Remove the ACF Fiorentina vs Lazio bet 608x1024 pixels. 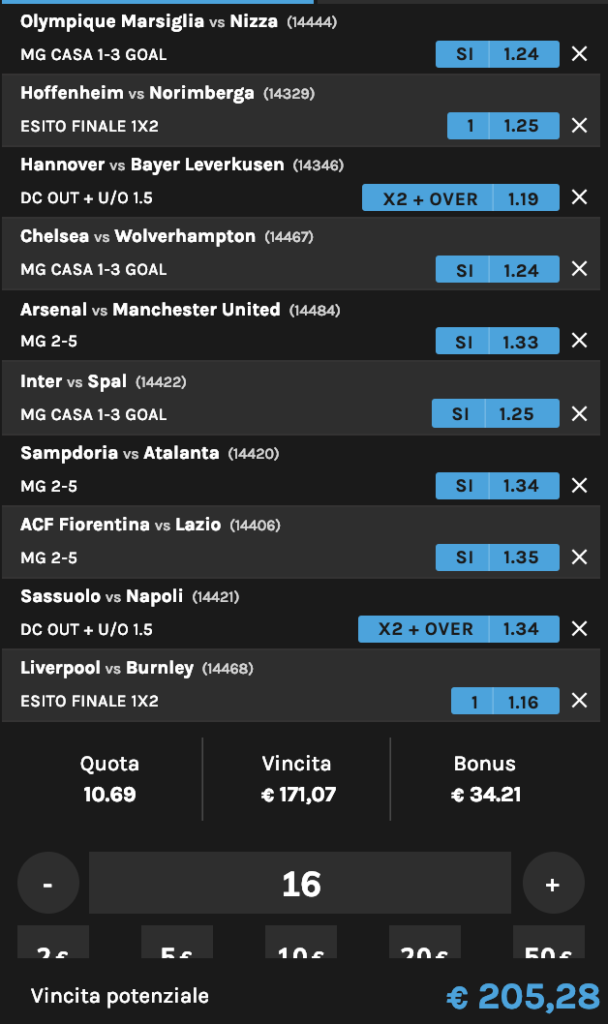[x=579, y=557]
